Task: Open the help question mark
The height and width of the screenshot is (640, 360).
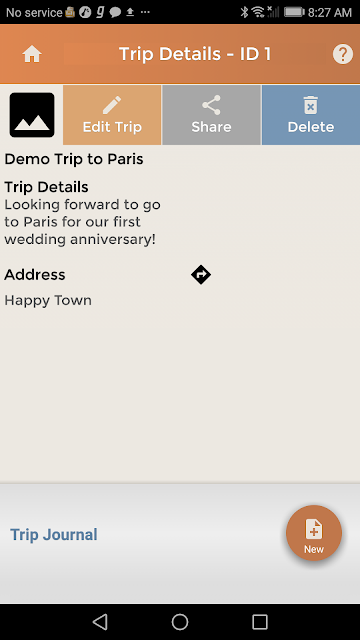Action: coord(342,54)
